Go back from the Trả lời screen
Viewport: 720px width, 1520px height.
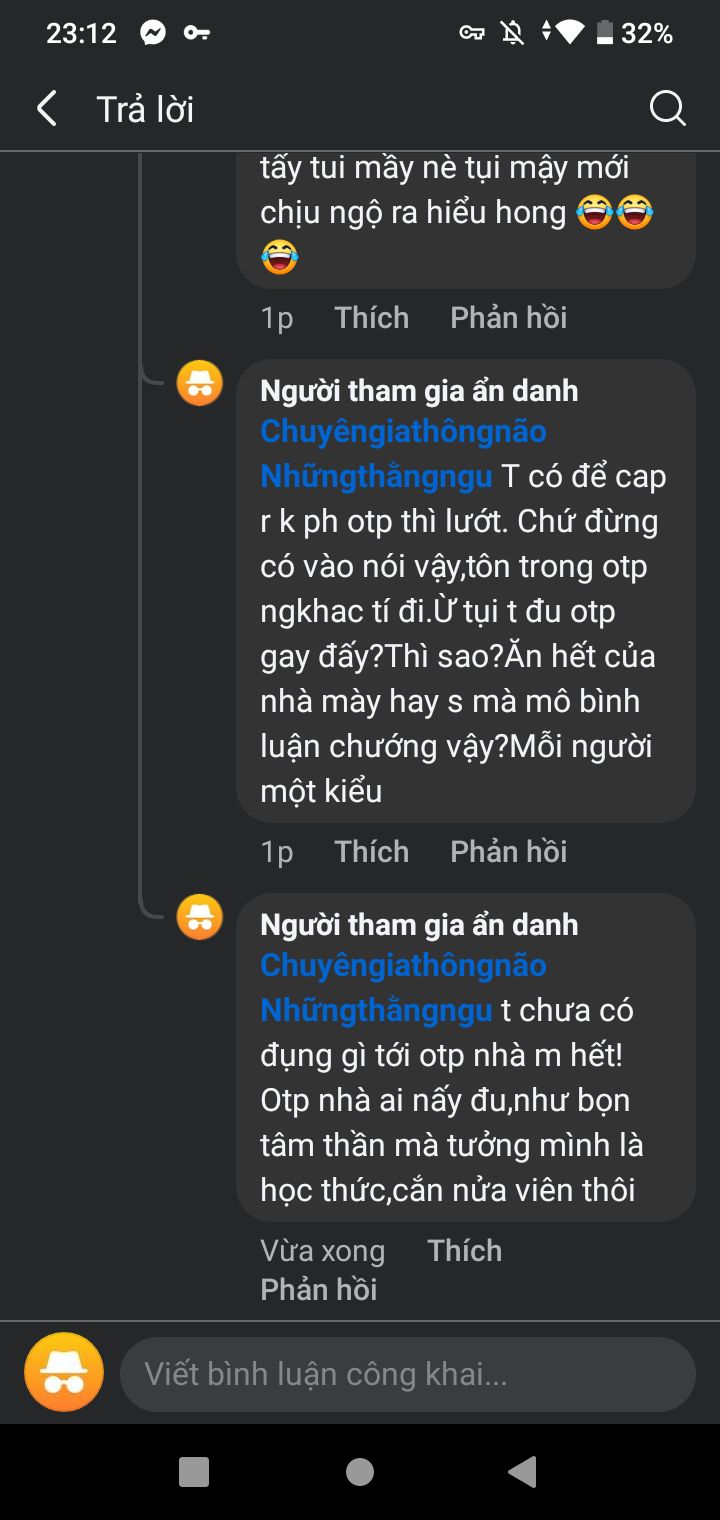46,108
